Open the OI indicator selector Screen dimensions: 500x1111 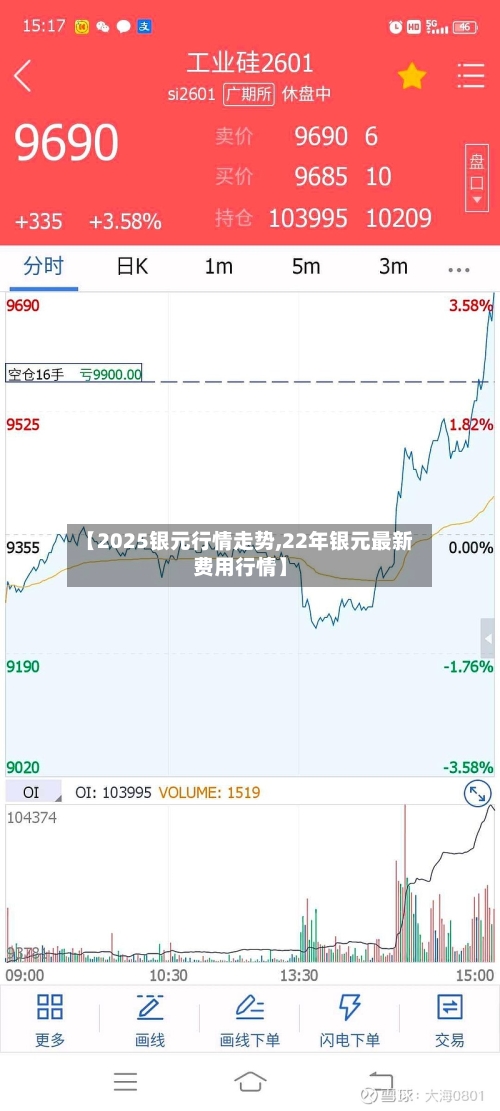tap(33, 792)
